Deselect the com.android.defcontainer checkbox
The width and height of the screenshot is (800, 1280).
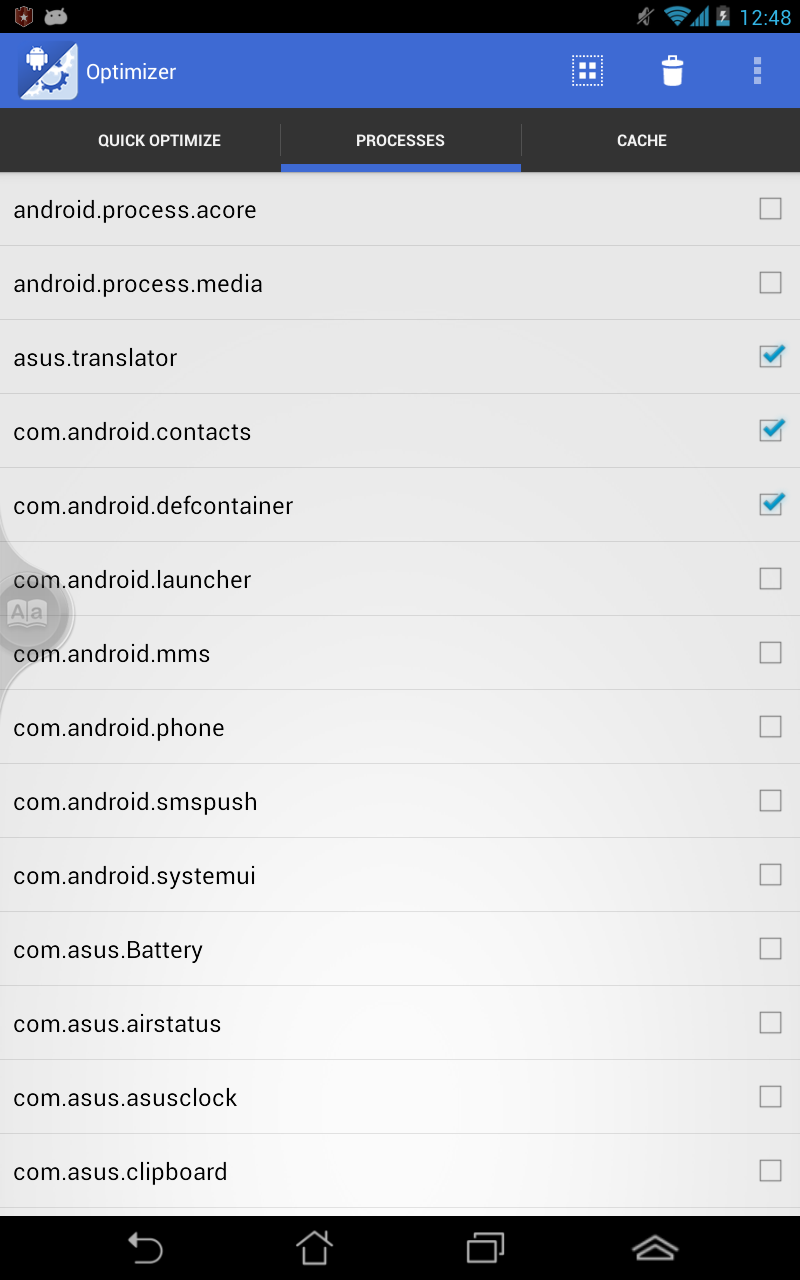click(770, 505)
